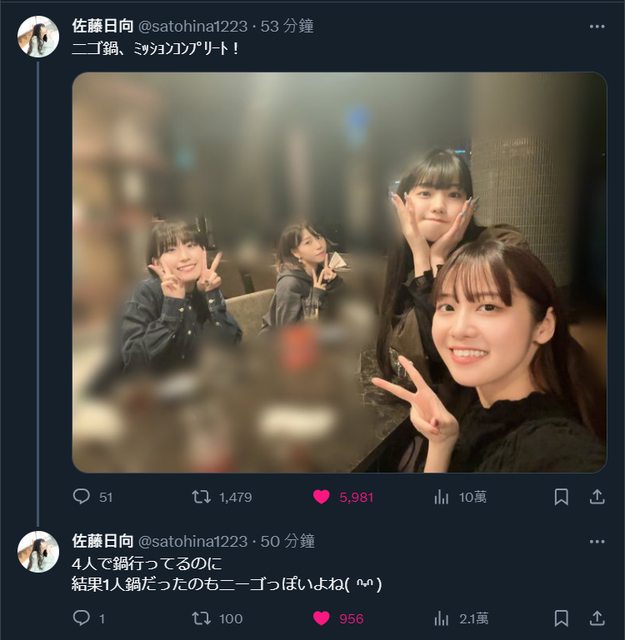Reply to the tweet with 51 comments
This screenshot has width=625, height=640.
click(x=82, y=496)
